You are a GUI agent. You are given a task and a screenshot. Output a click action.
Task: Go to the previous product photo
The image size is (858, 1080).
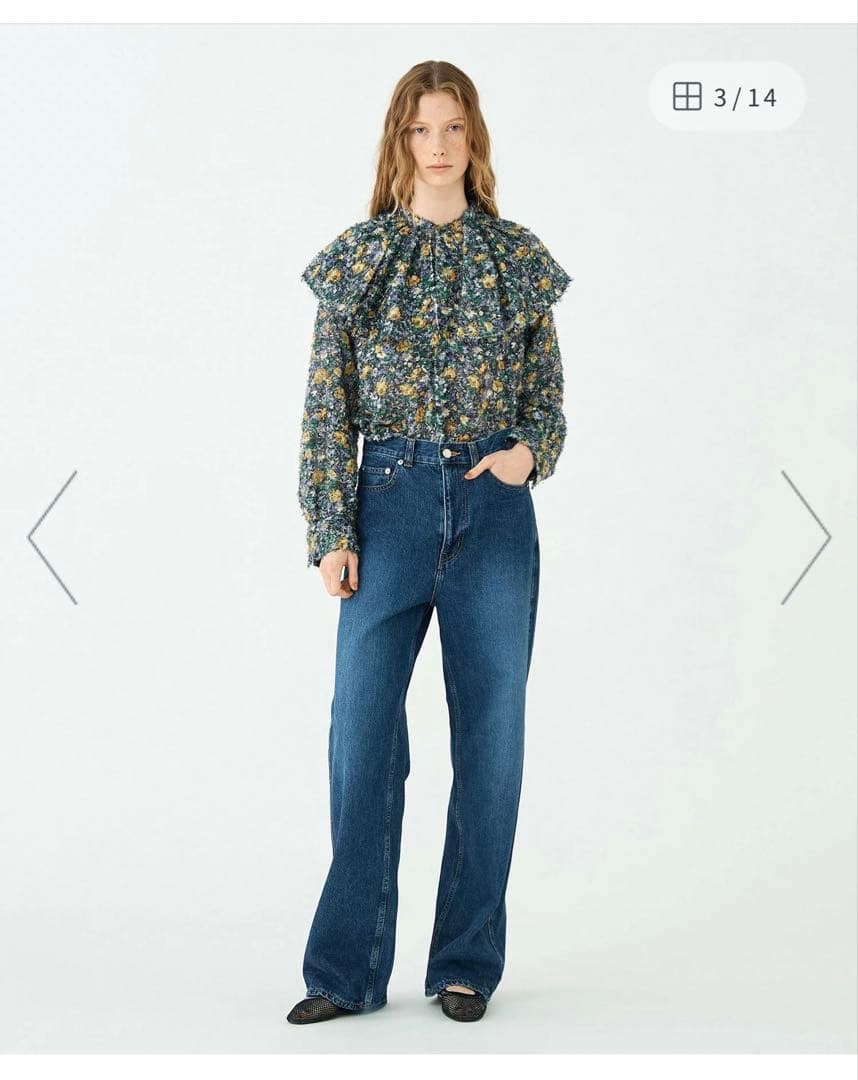(52, 538)
